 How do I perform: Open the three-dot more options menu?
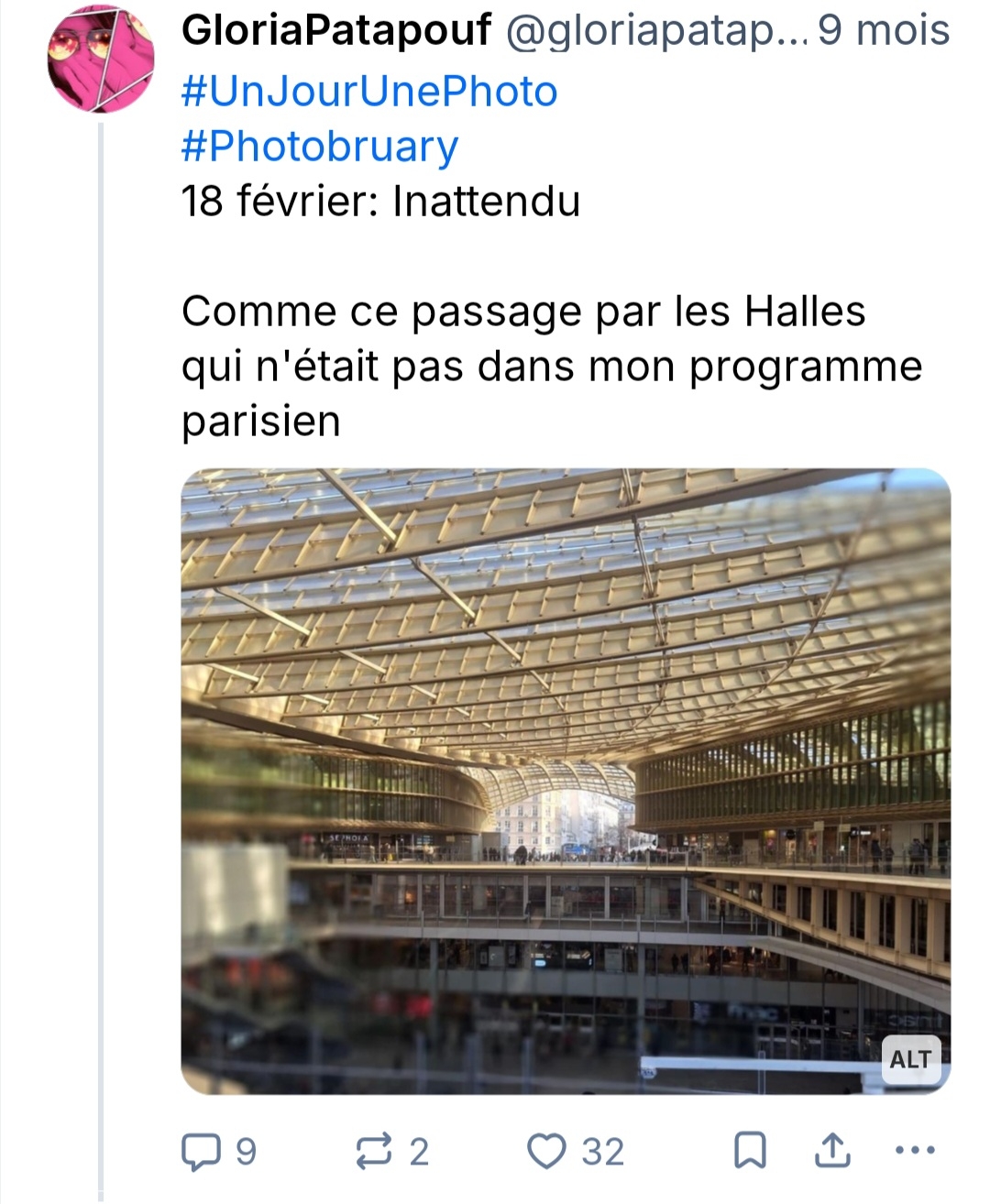tap(915, 1151)
